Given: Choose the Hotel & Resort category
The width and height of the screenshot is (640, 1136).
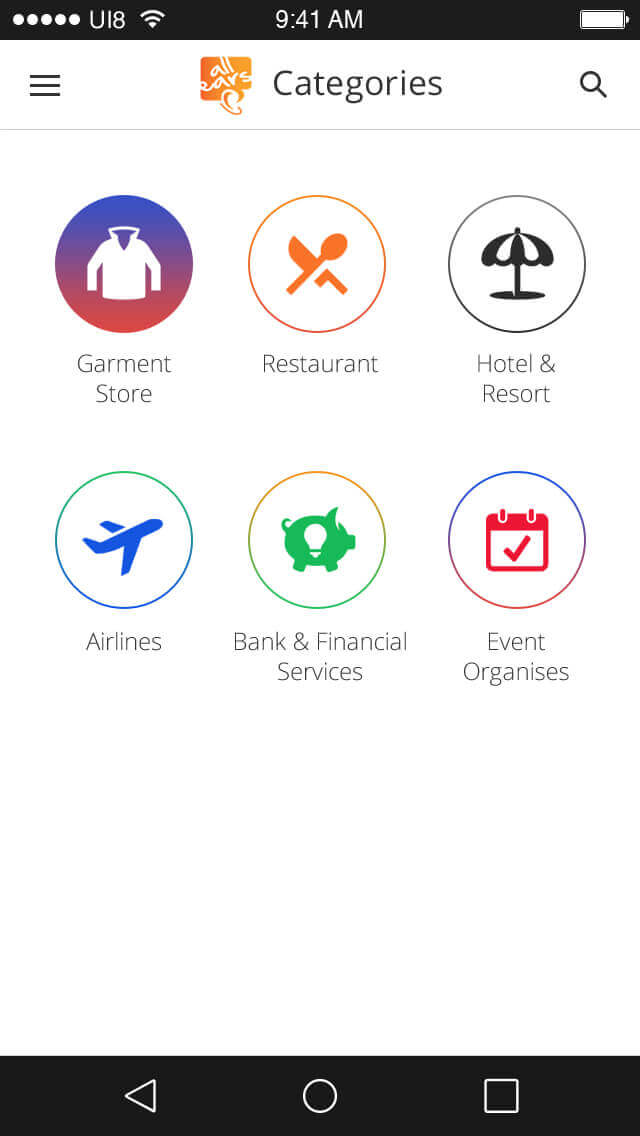Looking at the screenshot, I should coord(516,264).
